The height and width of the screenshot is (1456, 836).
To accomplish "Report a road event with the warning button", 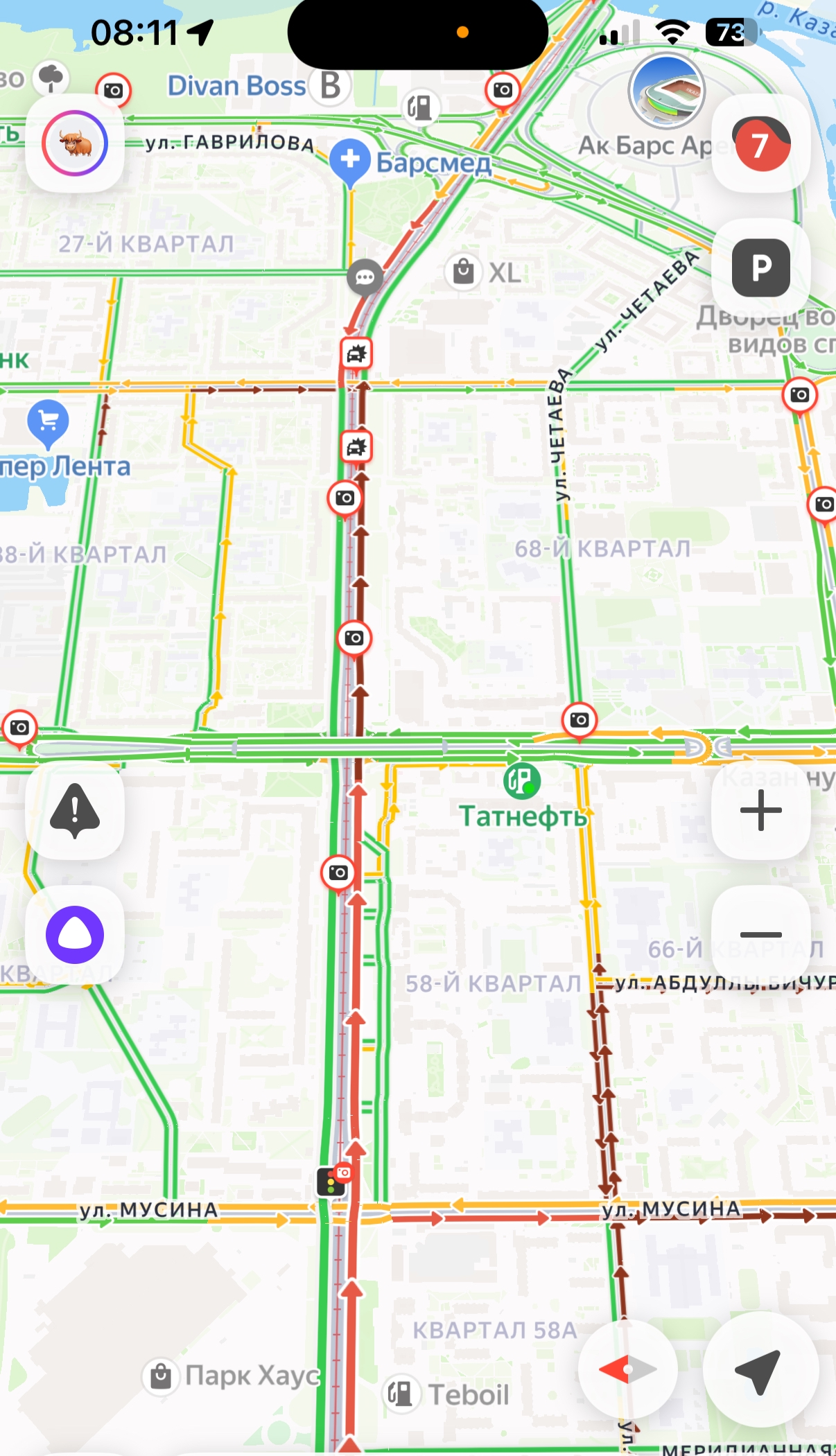I will (x=75, y=809).
